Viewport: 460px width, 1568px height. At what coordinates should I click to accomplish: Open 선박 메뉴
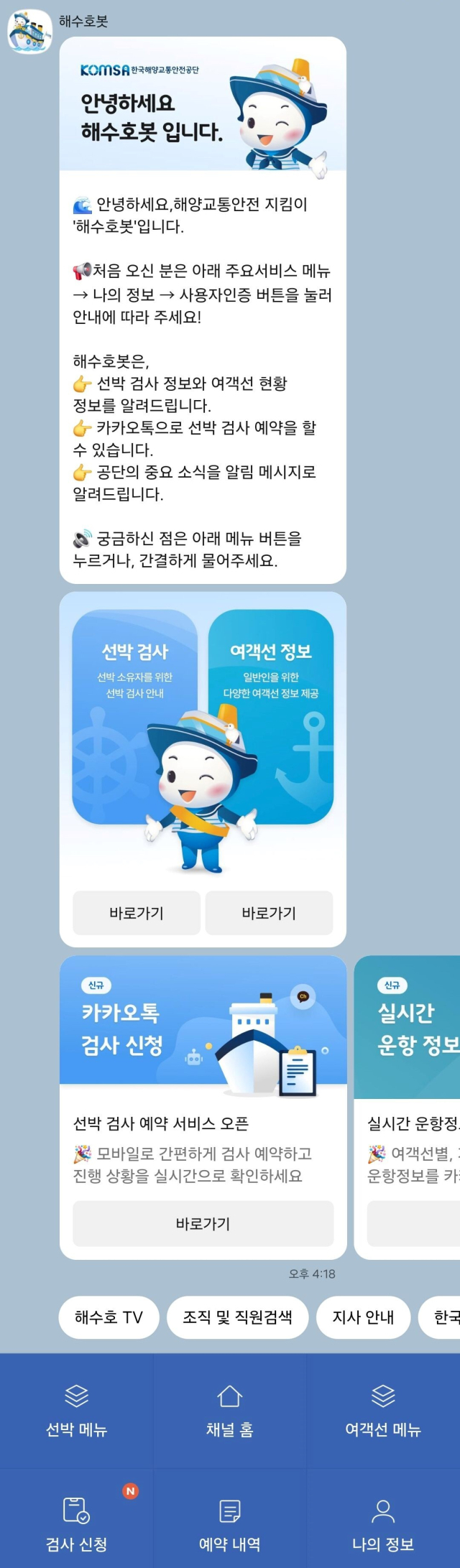(77, 1411)
